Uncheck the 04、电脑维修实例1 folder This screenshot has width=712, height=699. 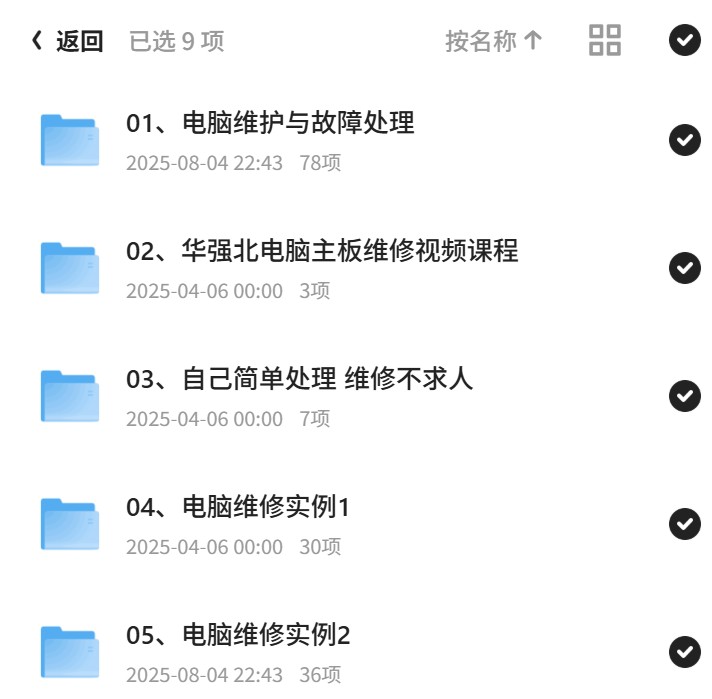coord(684,524)
